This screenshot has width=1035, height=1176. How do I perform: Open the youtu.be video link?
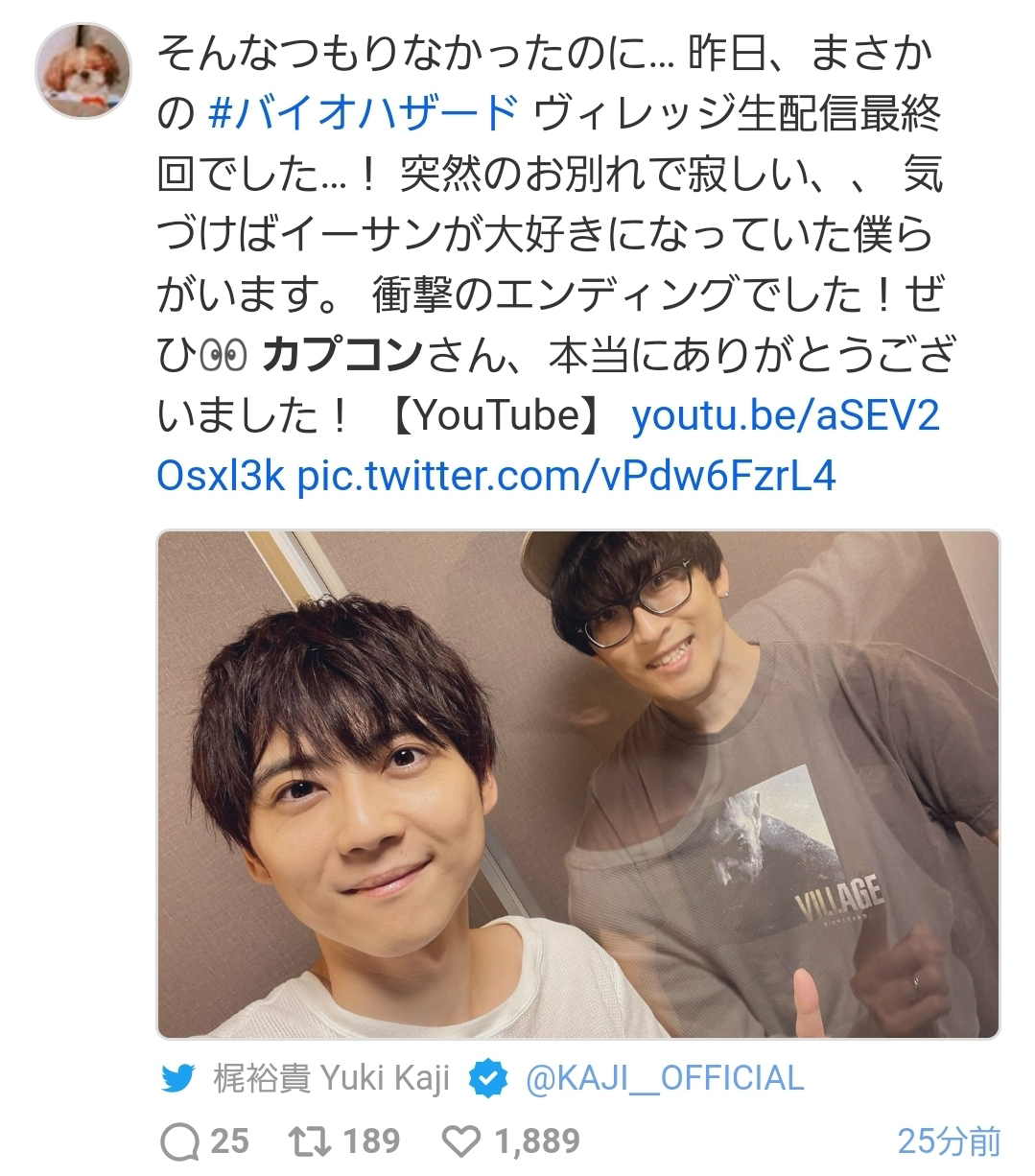(x=548, y=446)
